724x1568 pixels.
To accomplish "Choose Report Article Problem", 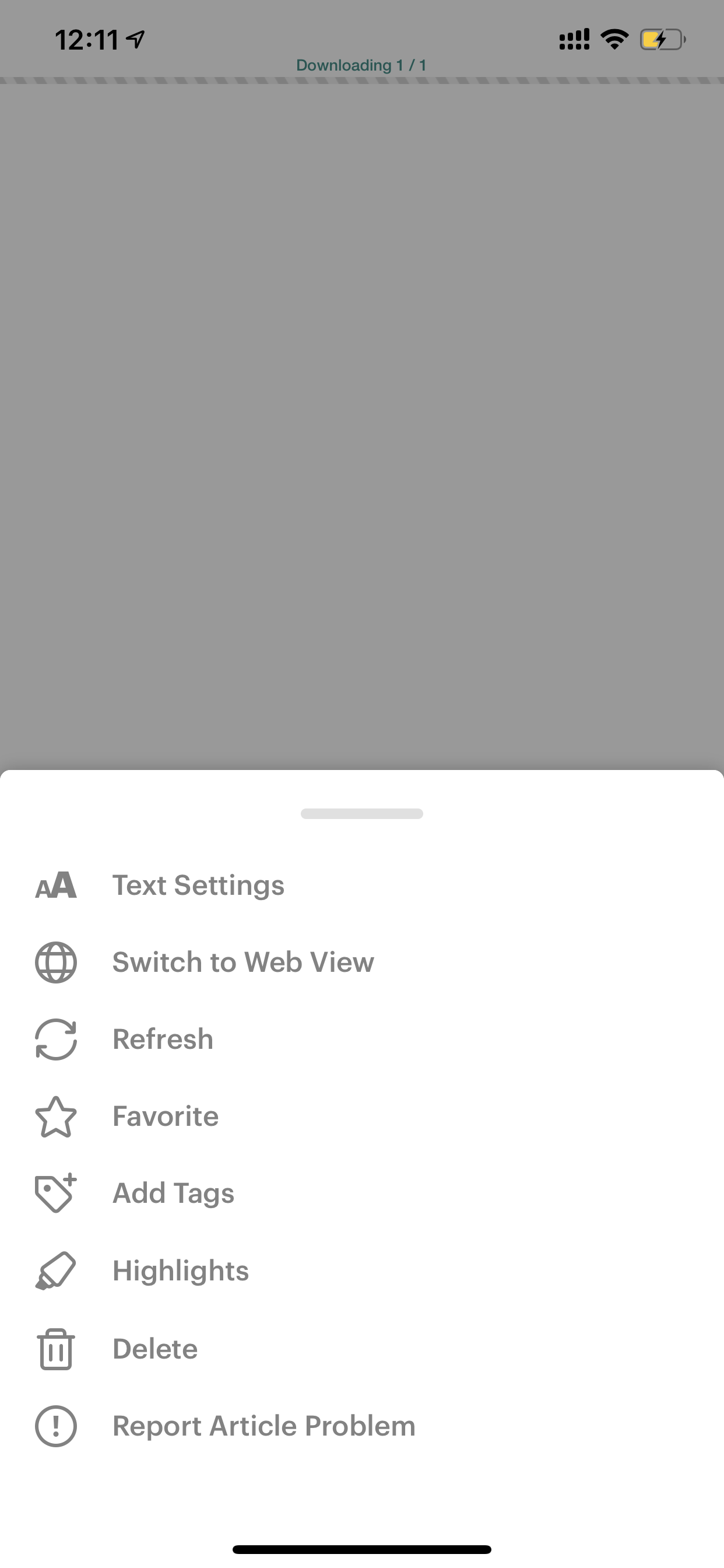I will click(x=362, y=1426).
